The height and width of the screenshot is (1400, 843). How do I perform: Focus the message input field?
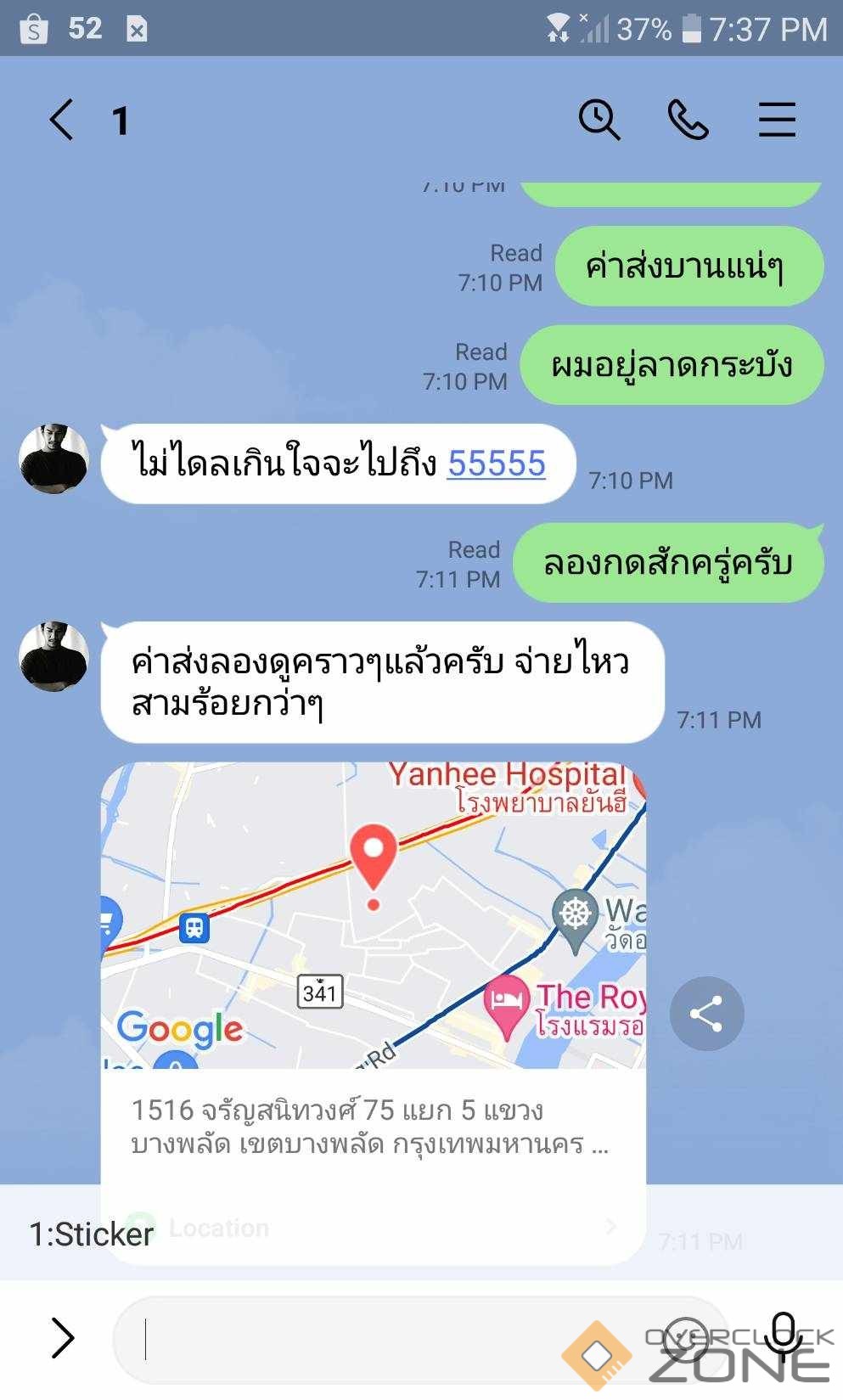click(382, 1340)
